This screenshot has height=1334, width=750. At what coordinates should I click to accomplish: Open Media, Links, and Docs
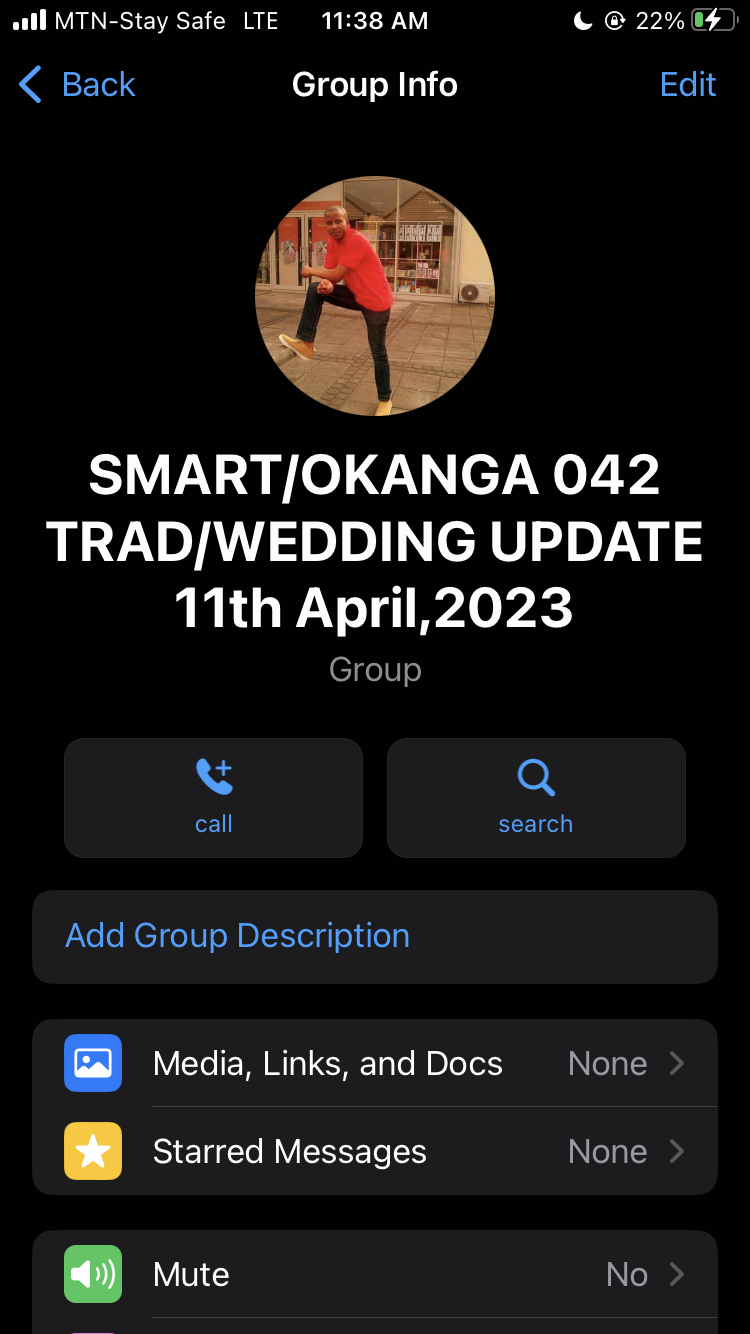[x=375, y=1063]
